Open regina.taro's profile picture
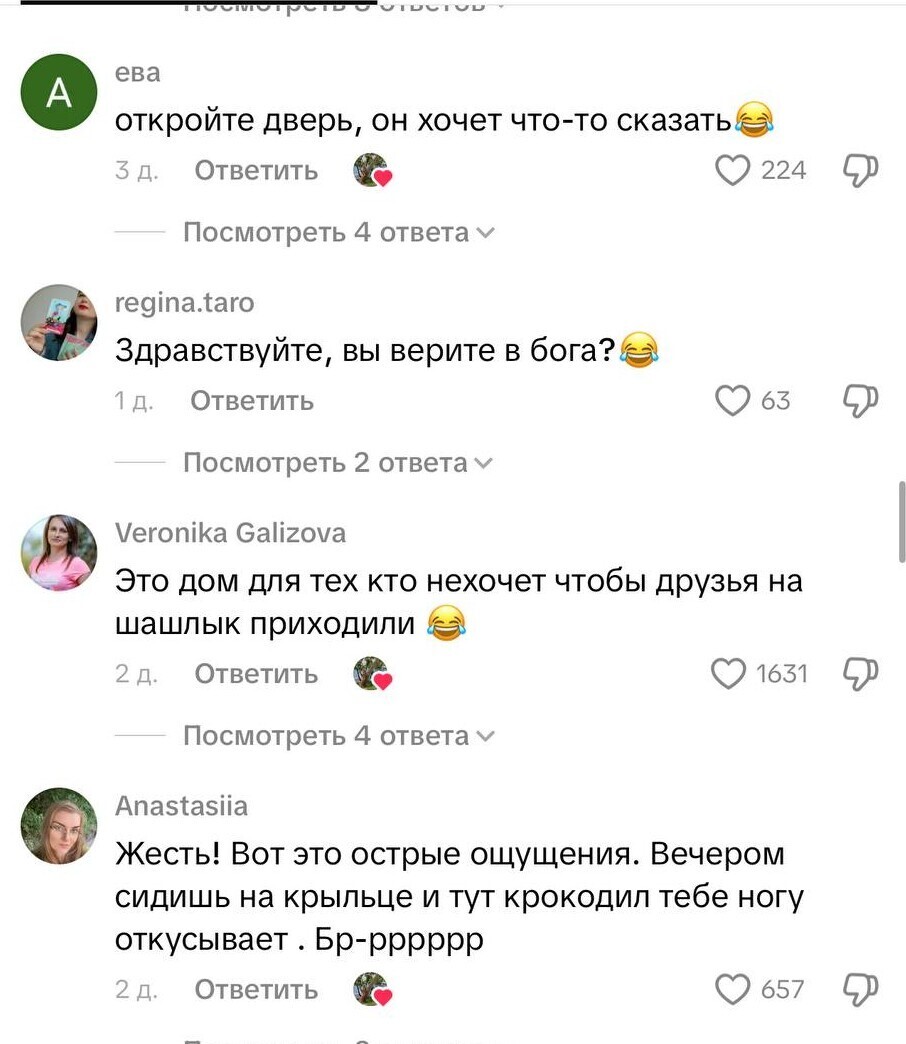Screen dimensions: 906x1044 pyautogui.click(x=59, y=322)
